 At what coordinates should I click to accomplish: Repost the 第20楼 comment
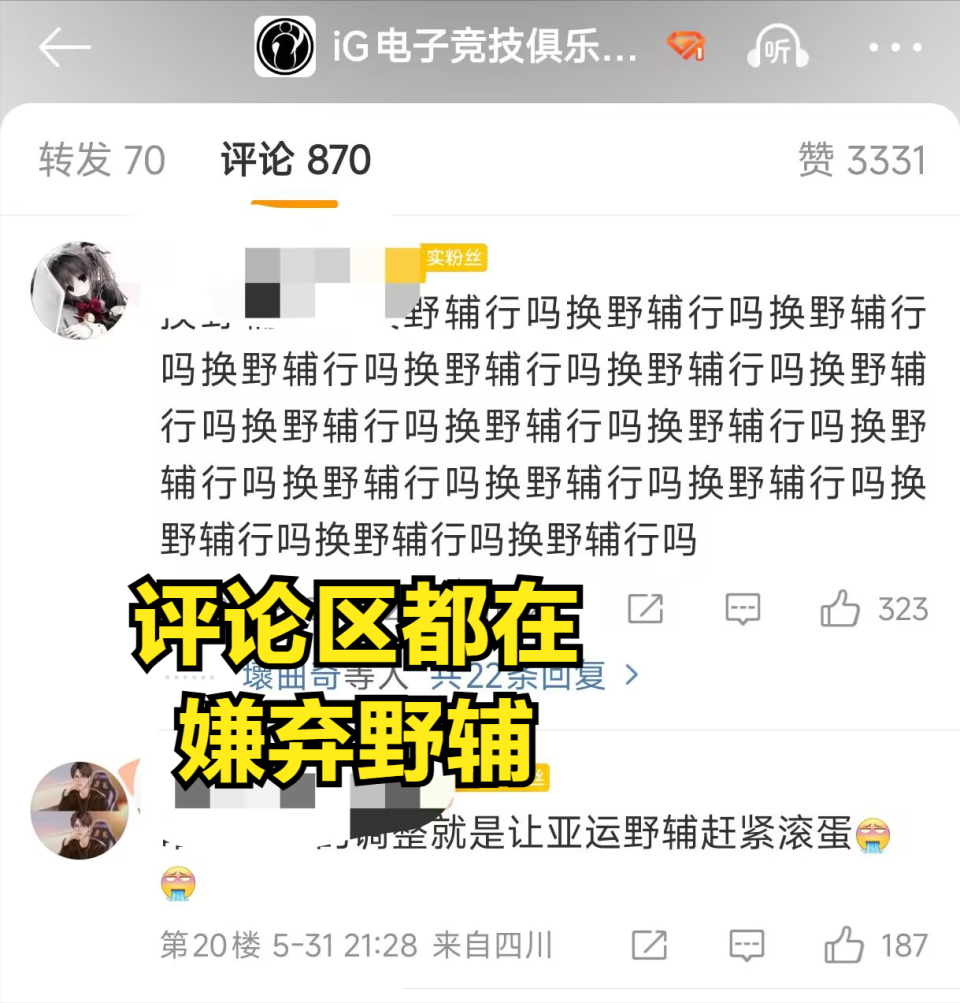[x=650, y=944]
